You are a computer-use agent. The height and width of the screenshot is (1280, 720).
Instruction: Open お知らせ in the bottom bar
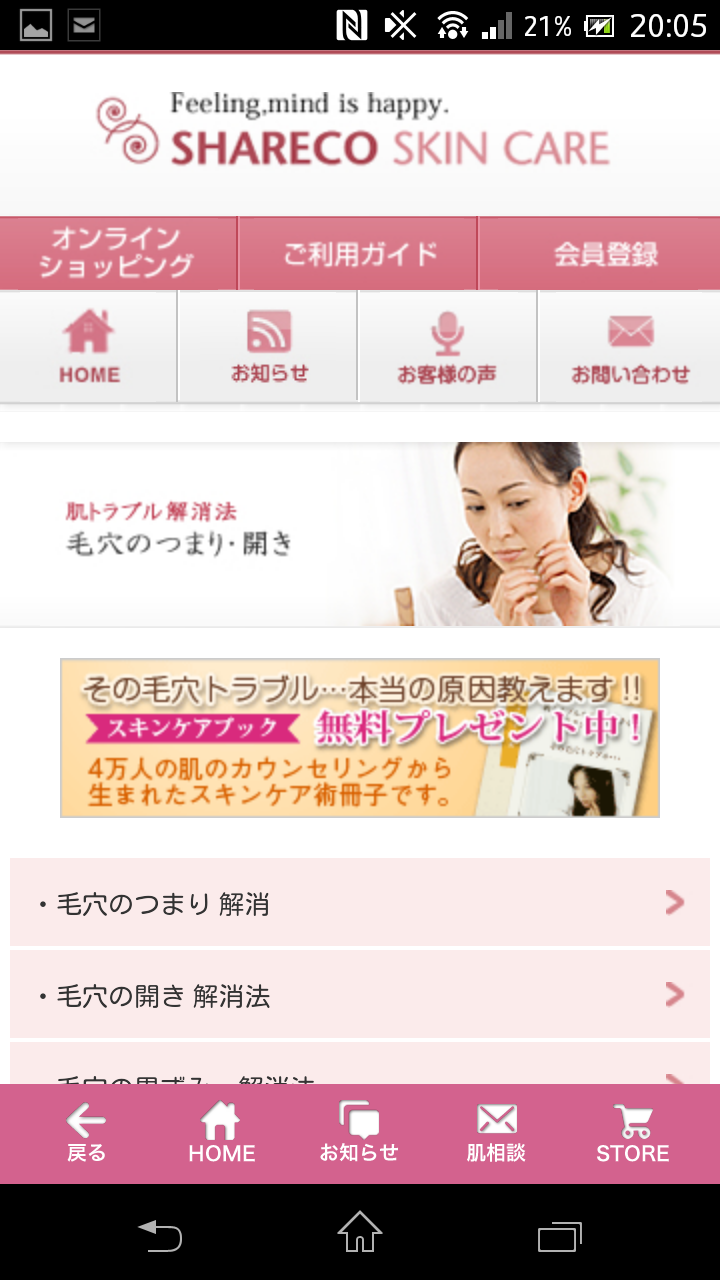pos(359,1134)
